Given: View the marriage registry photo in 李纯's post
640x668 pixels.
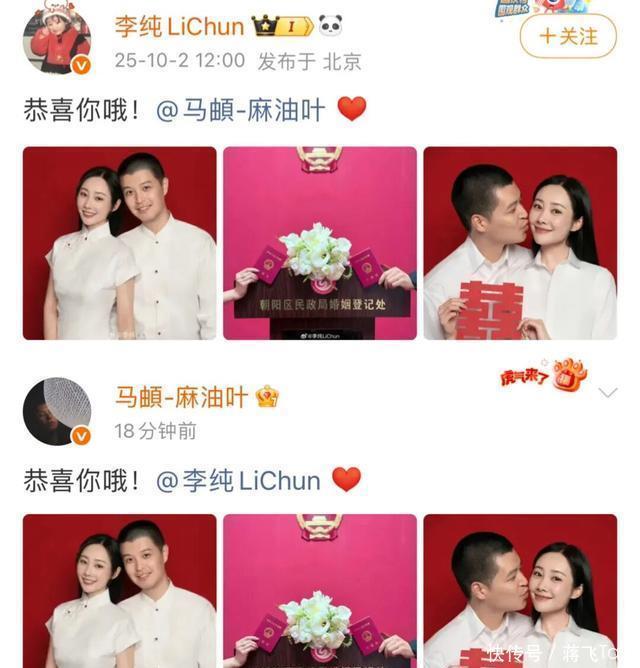Looking at the screenshot, I should [320, 243].
